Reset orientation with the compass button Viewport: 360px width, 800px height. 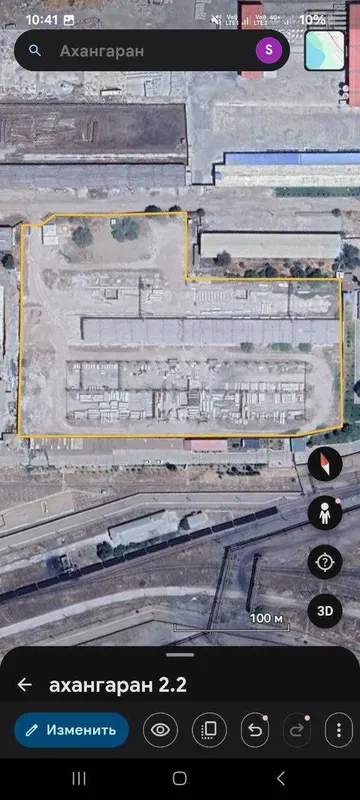coord(325,464)
